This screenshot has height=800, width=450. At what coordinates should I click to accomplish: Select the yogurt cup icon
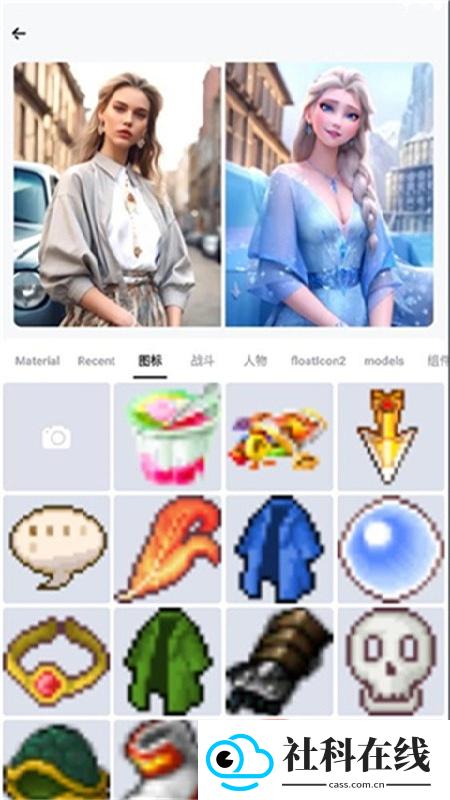pos(167,437)
